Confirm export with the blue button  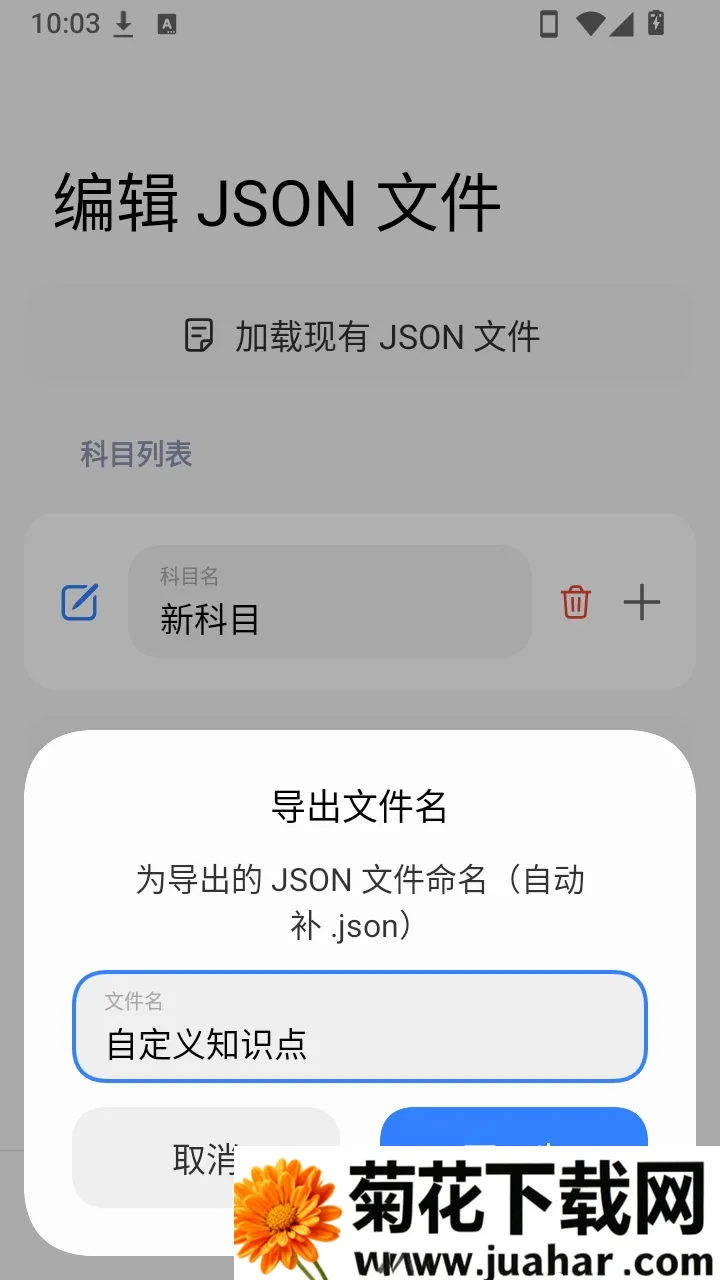pyautogui.click(x=514, y=1127)
